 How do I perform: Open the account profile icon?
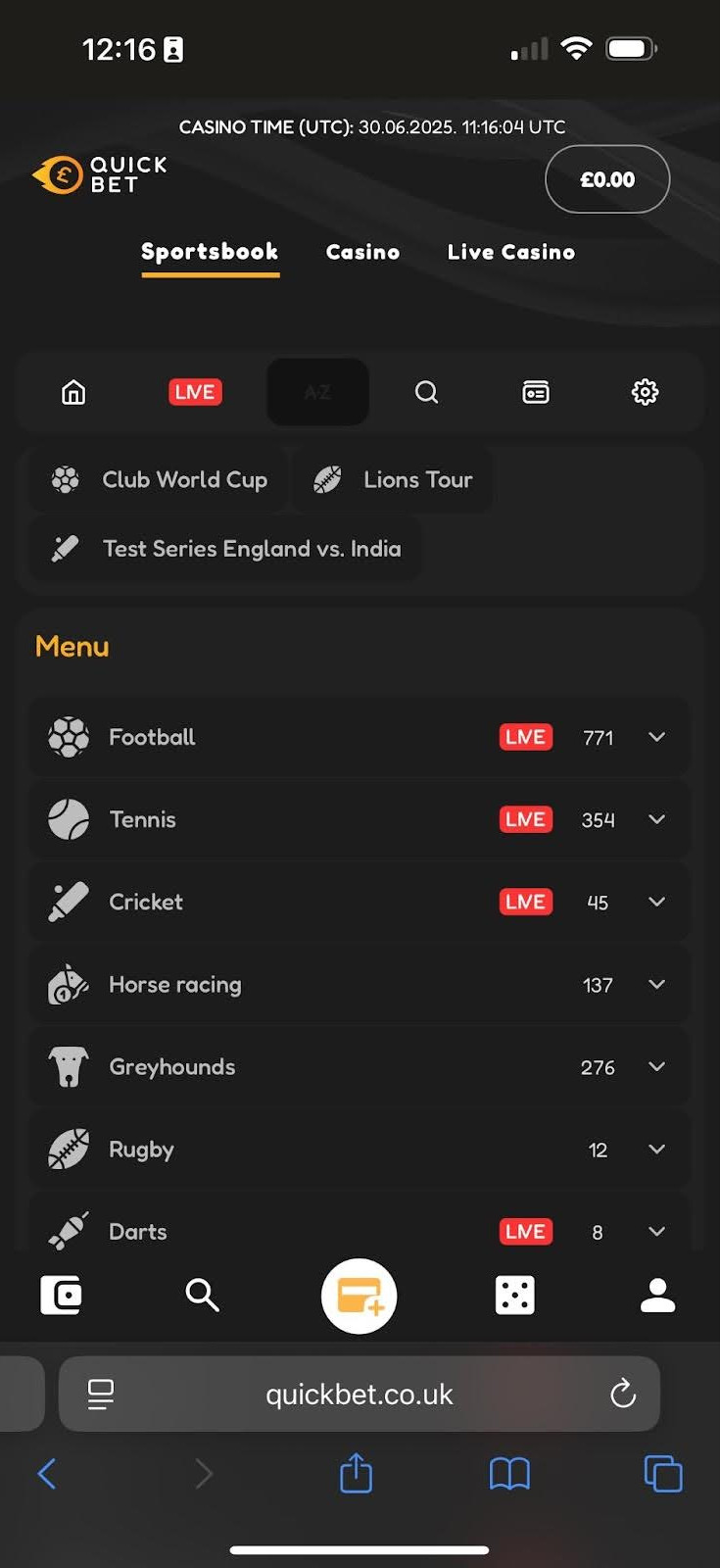pyautogui.click(x=657, y=1296)
